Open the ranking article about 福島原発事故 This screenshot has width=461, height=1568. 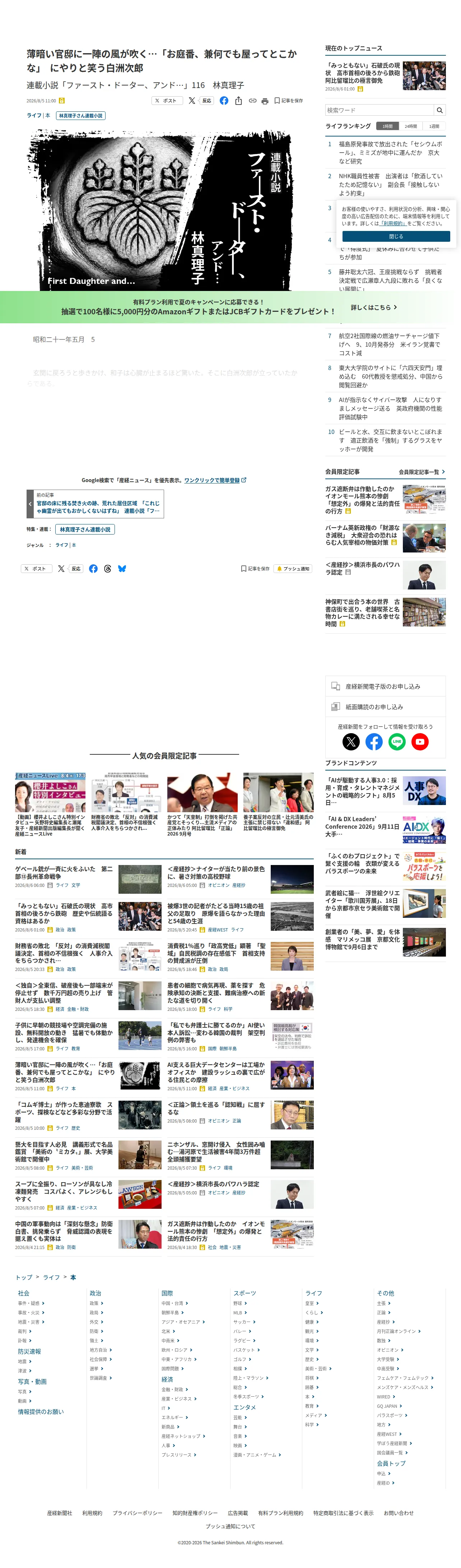pyautogui.click(x=391, y=153)
